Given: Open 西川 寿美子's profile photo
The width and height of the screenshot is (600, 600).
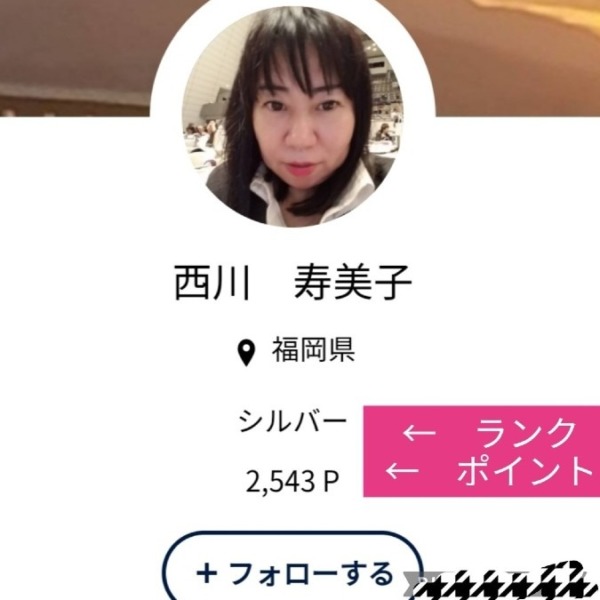Looking at the screenshot, I should 293,118.
